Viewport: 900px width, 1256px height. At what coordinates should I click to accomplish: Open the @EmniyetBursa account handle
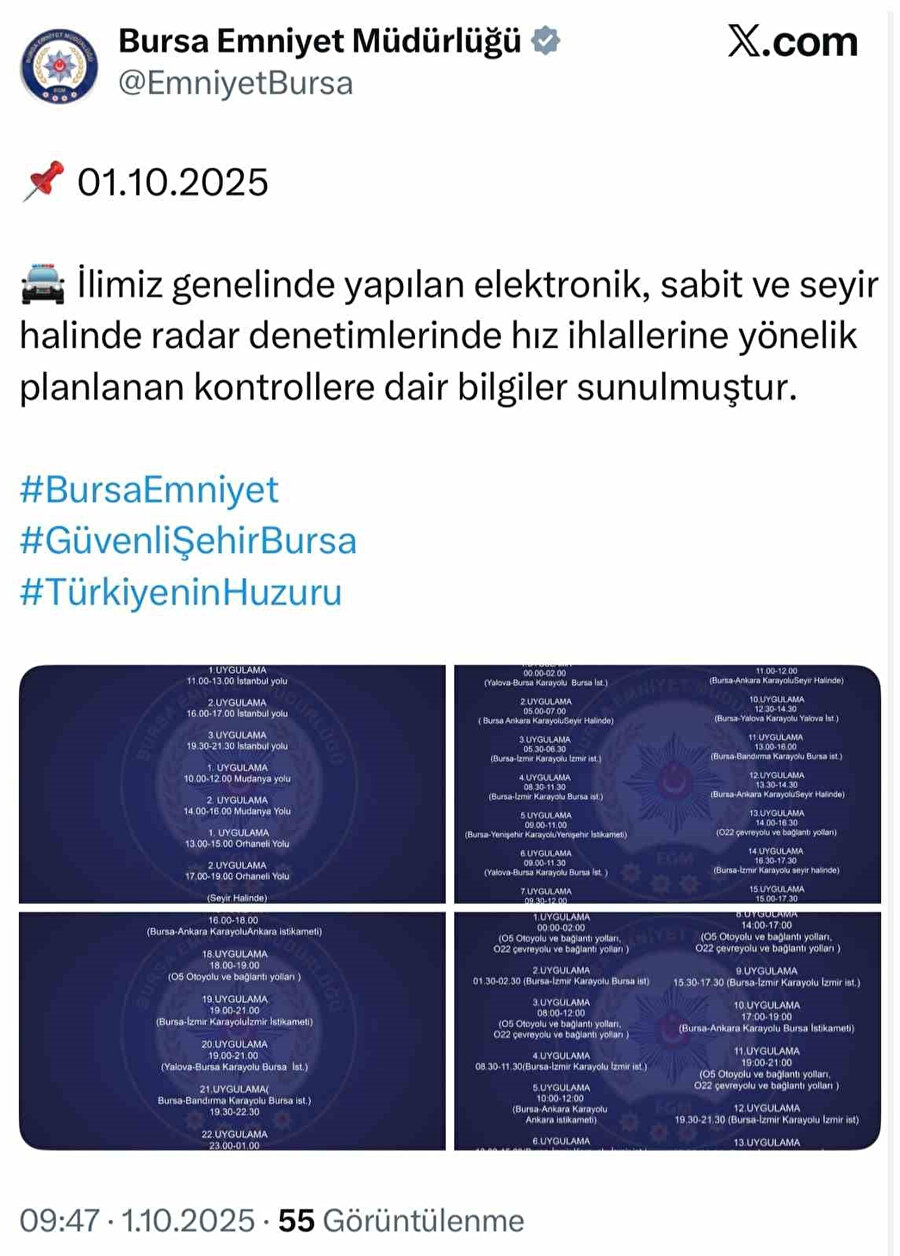(x=236, y=84)
